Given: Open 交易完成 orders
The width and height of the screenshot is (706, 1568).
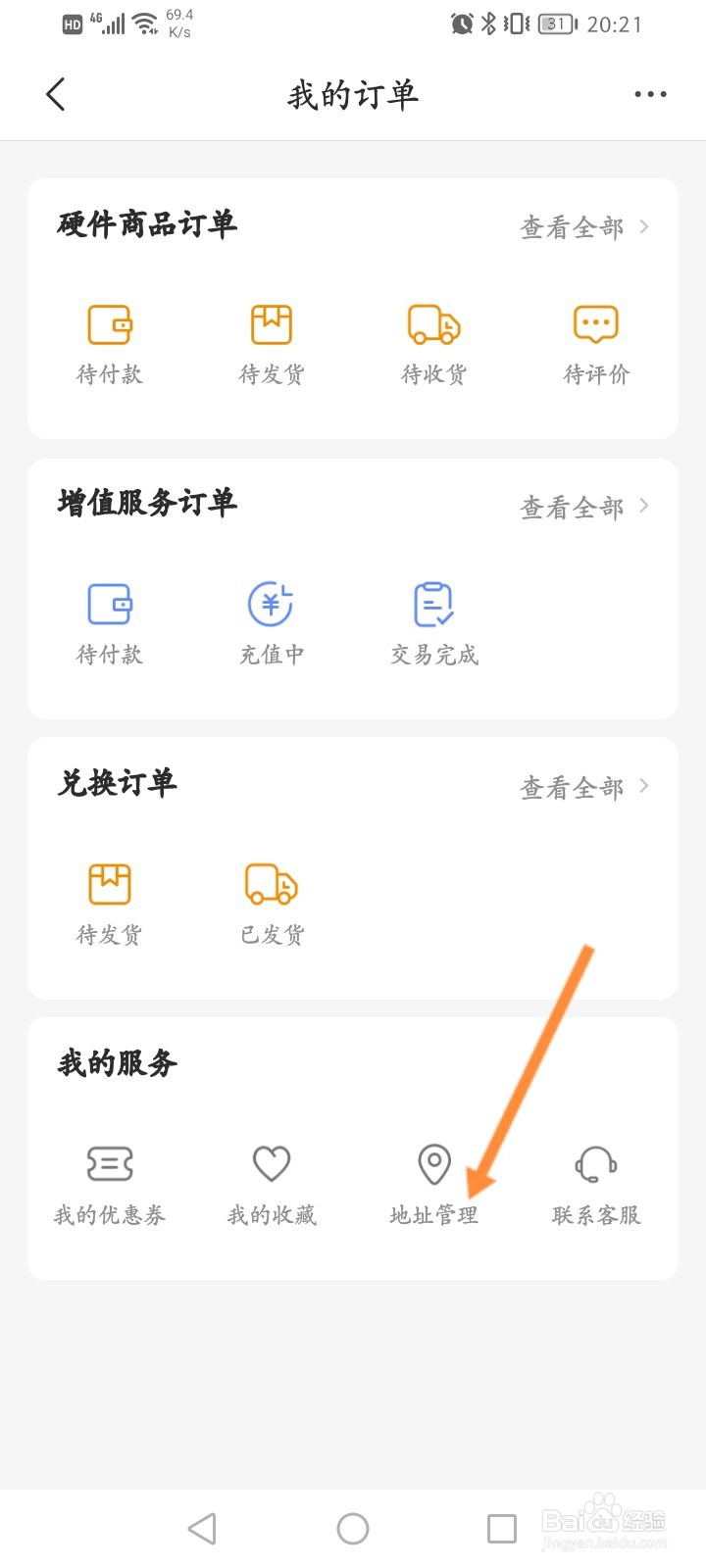Looking at the screenshot, I should (433, 624).
